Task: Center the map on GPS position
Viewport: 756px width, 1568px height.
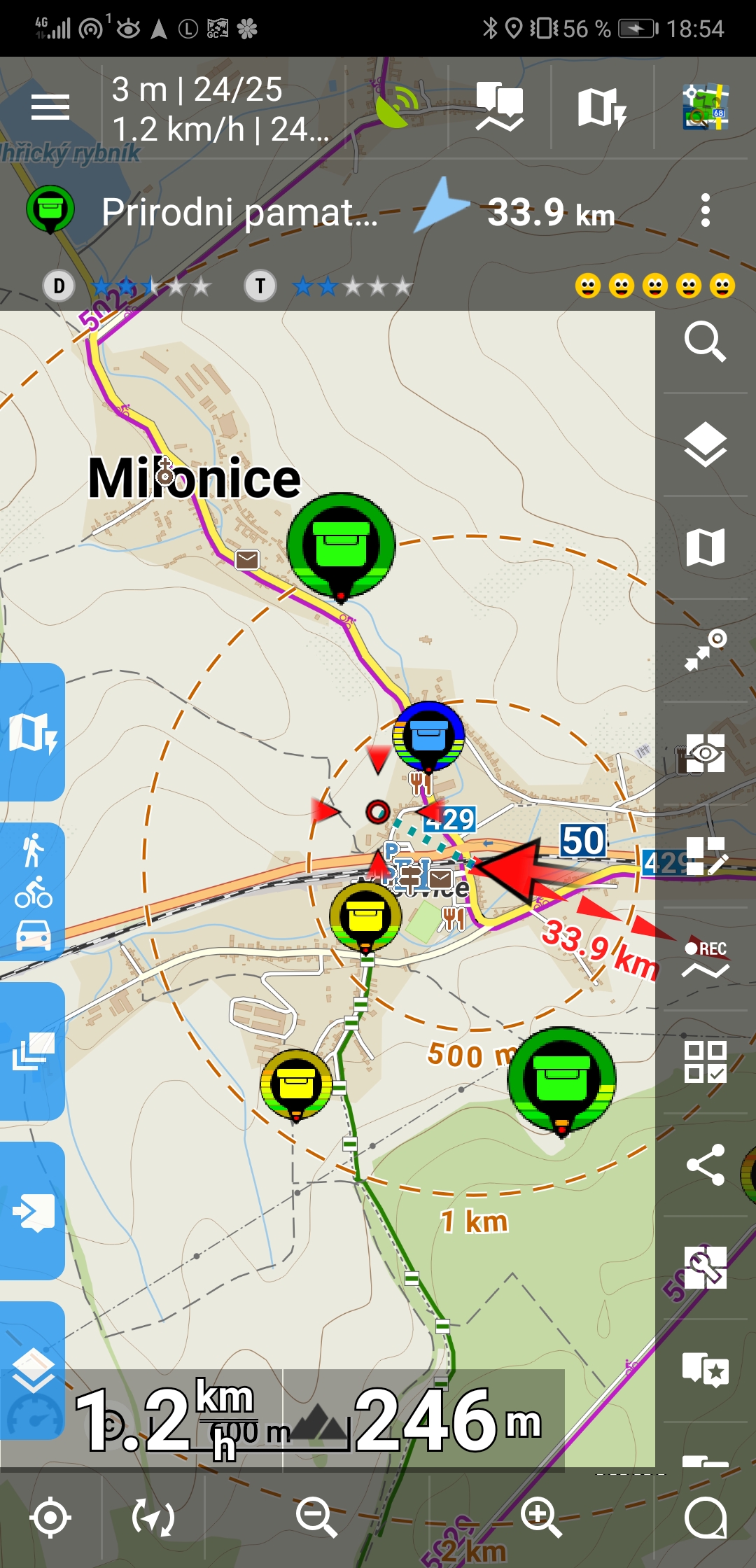Action: tap(50, 1518)
